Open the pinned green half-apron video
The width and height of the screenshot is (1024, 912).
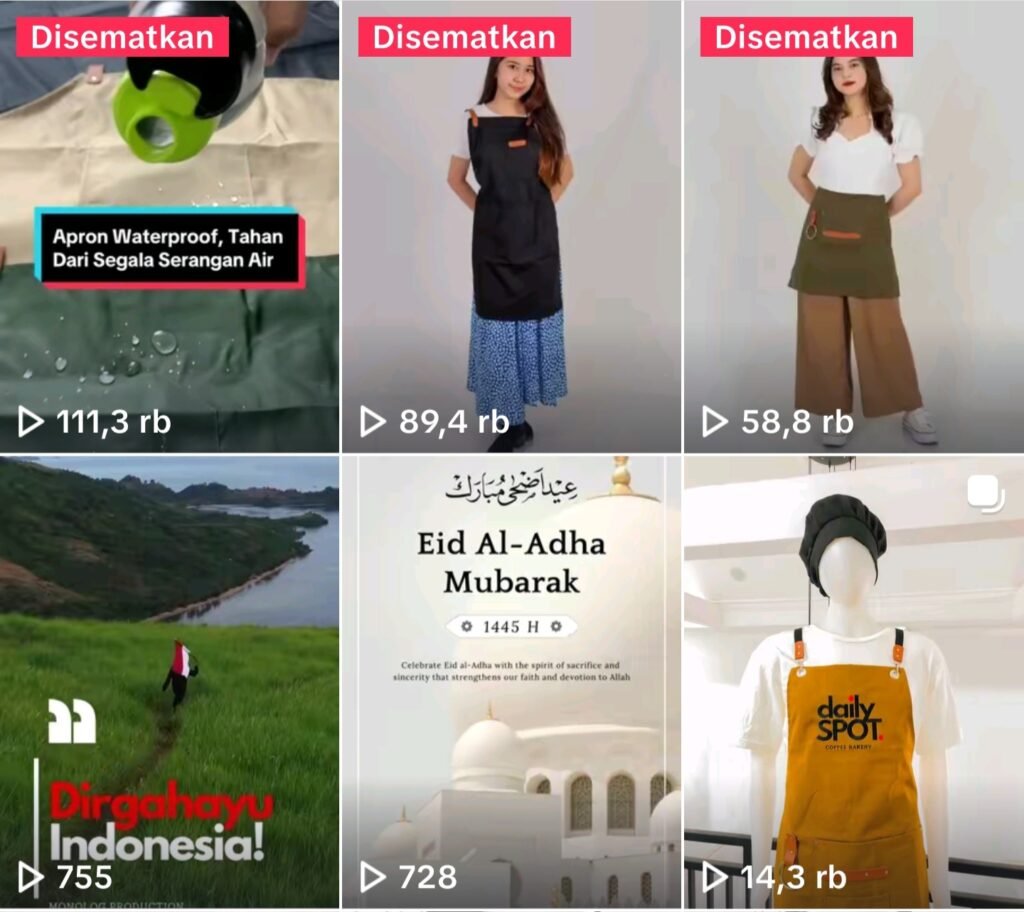tap(853, 230)
